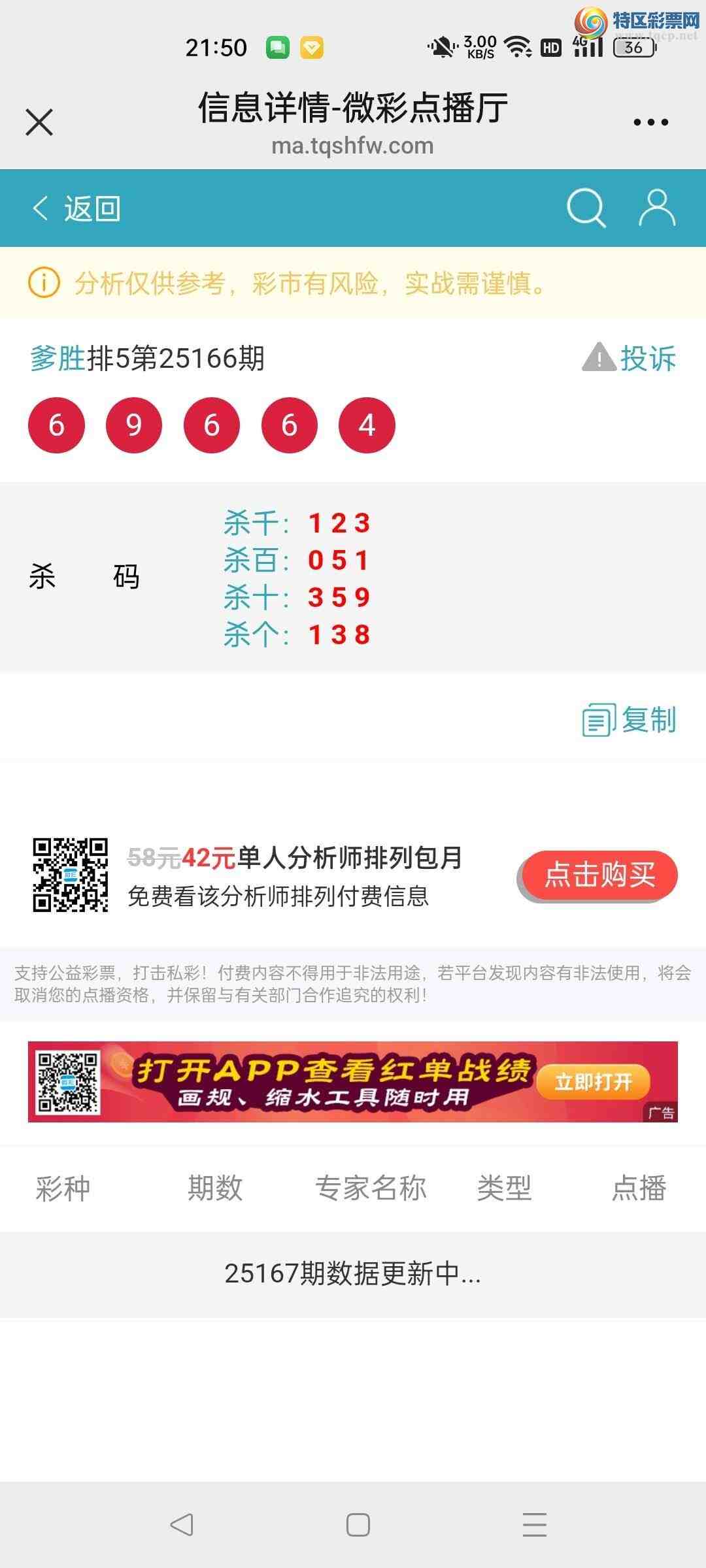The image size is (706, 1568).
Task: Close the 信息详情-微彩点播厅 page with the X
Action: [39, 121]
